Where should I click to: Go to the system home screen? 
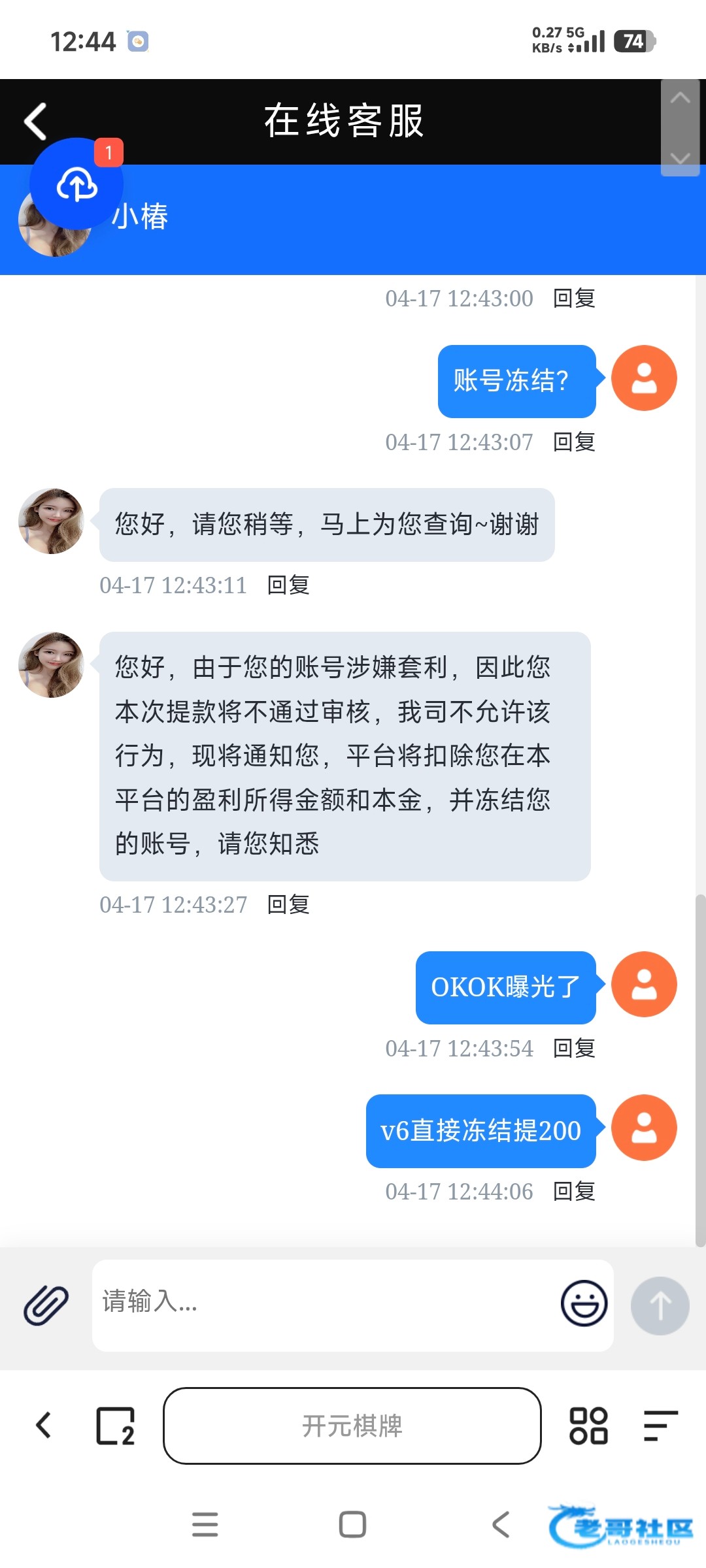point(352,1525)
